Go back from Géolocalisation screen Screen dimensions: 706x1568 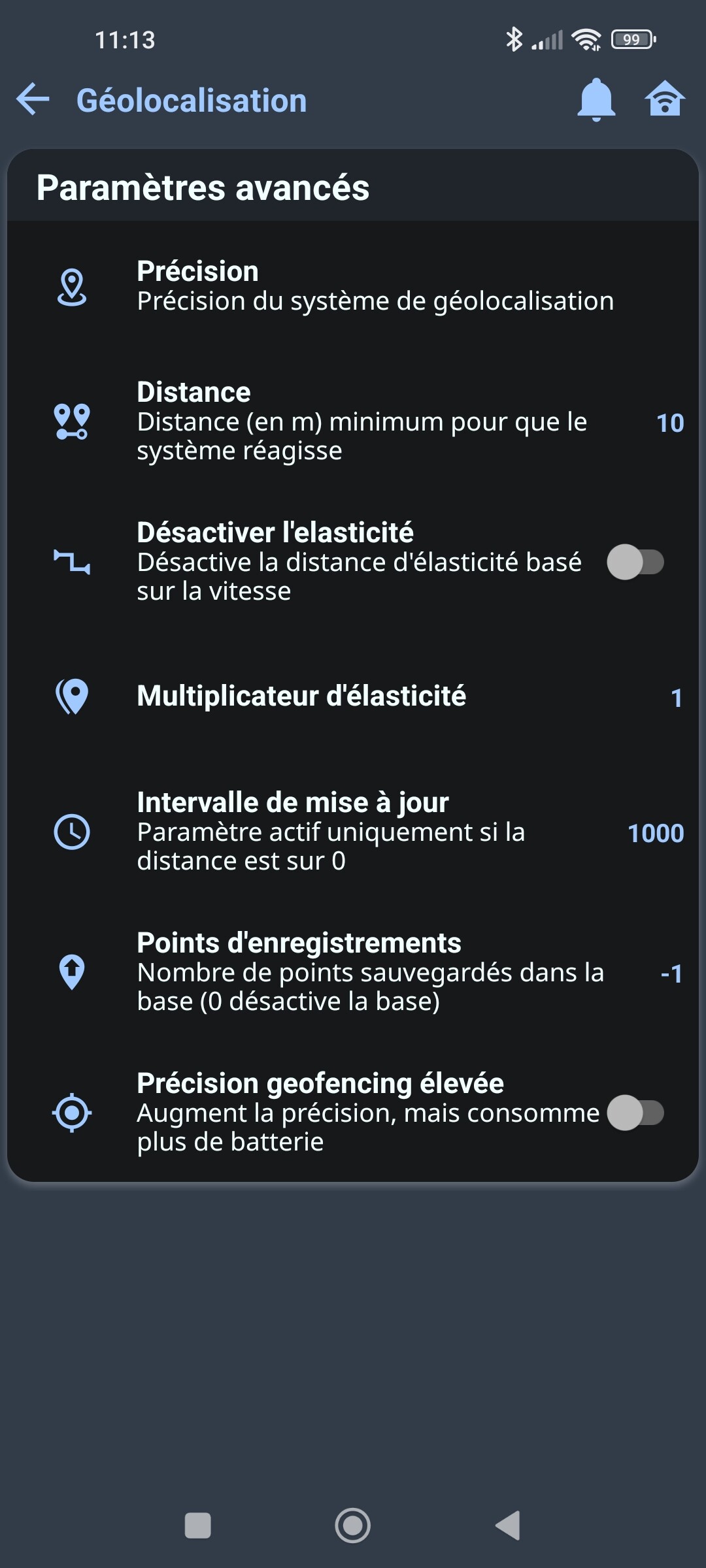coord(33,100)
